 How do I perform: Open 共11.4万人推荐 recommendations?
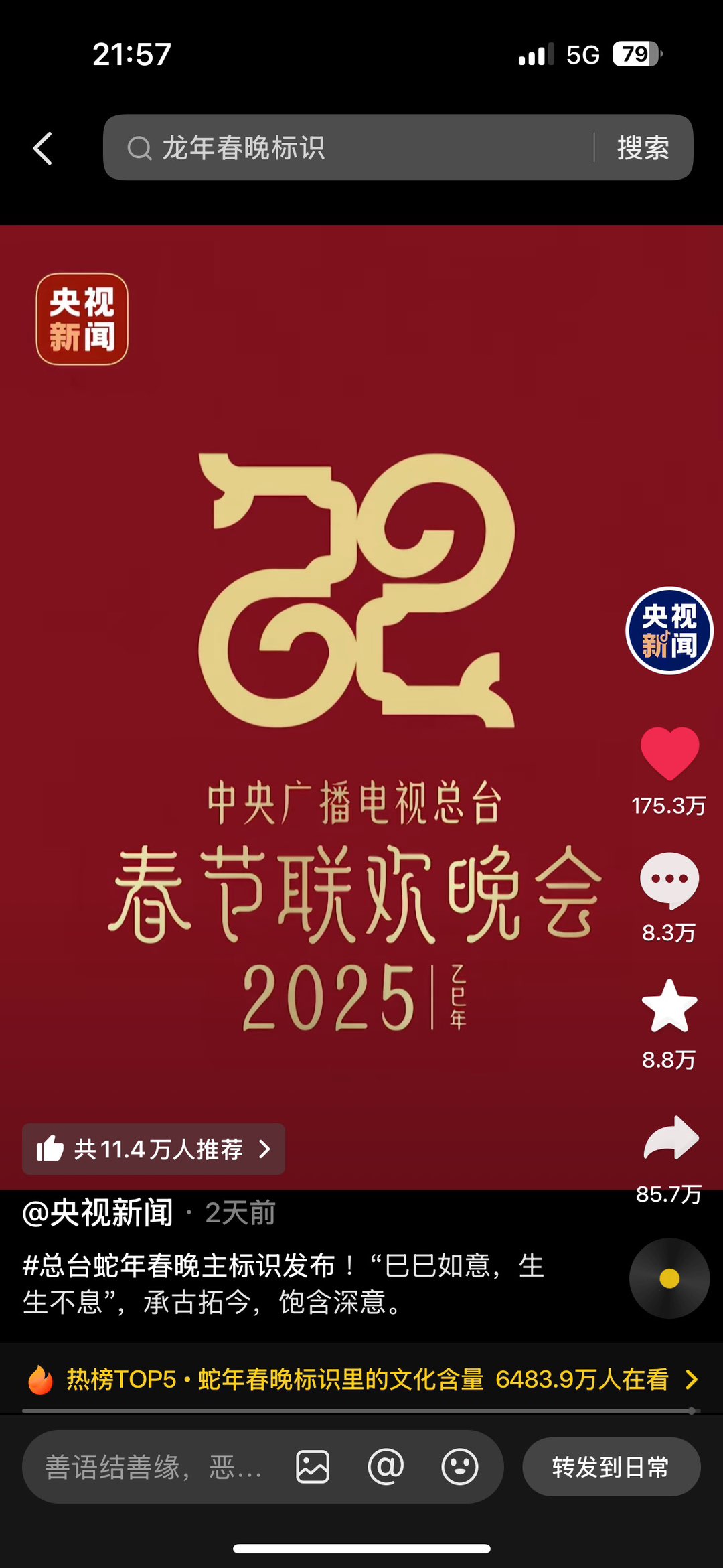153,1149
